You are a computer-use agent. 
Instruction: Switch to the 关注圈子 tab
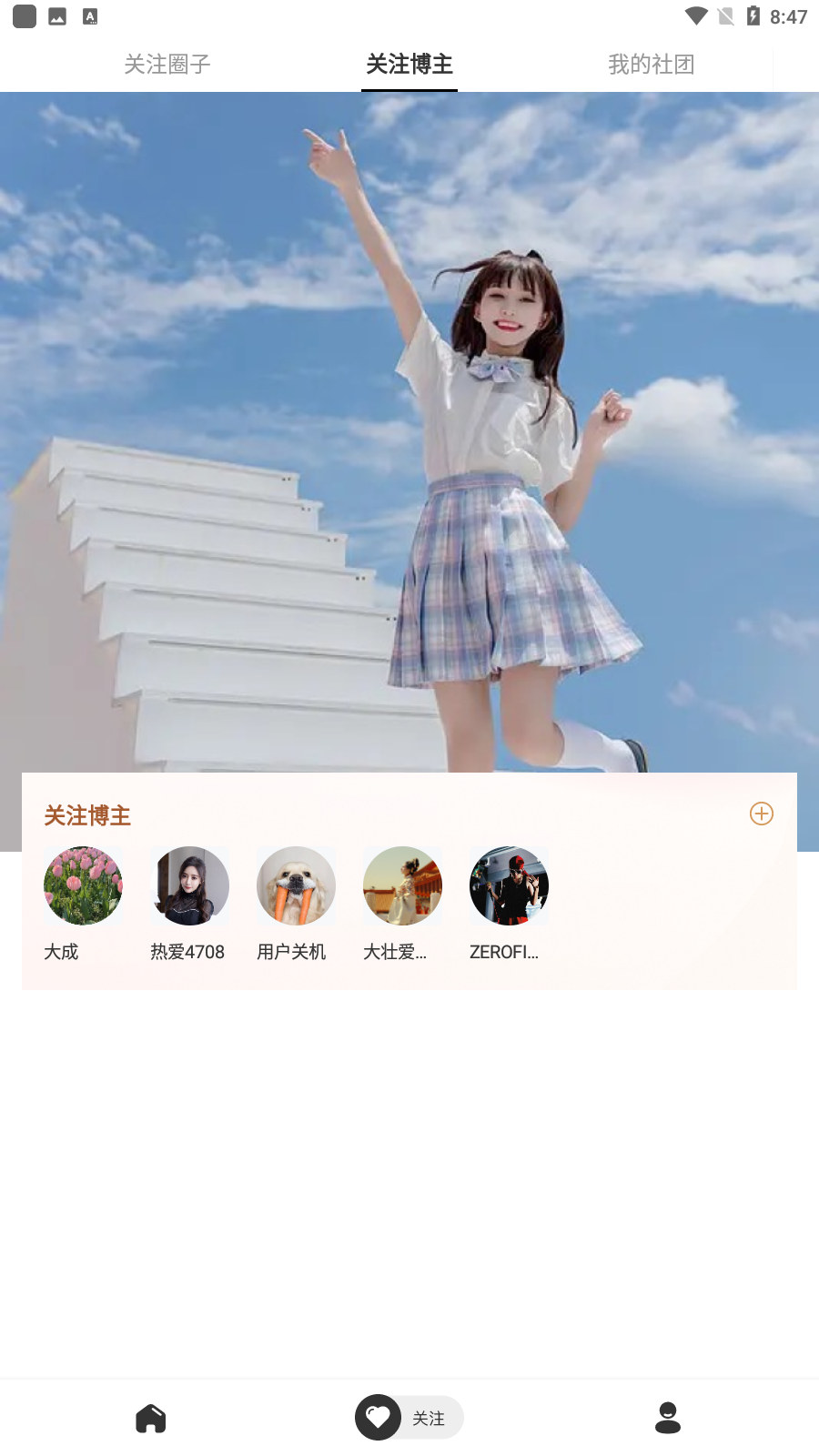[x=167, y=65]
